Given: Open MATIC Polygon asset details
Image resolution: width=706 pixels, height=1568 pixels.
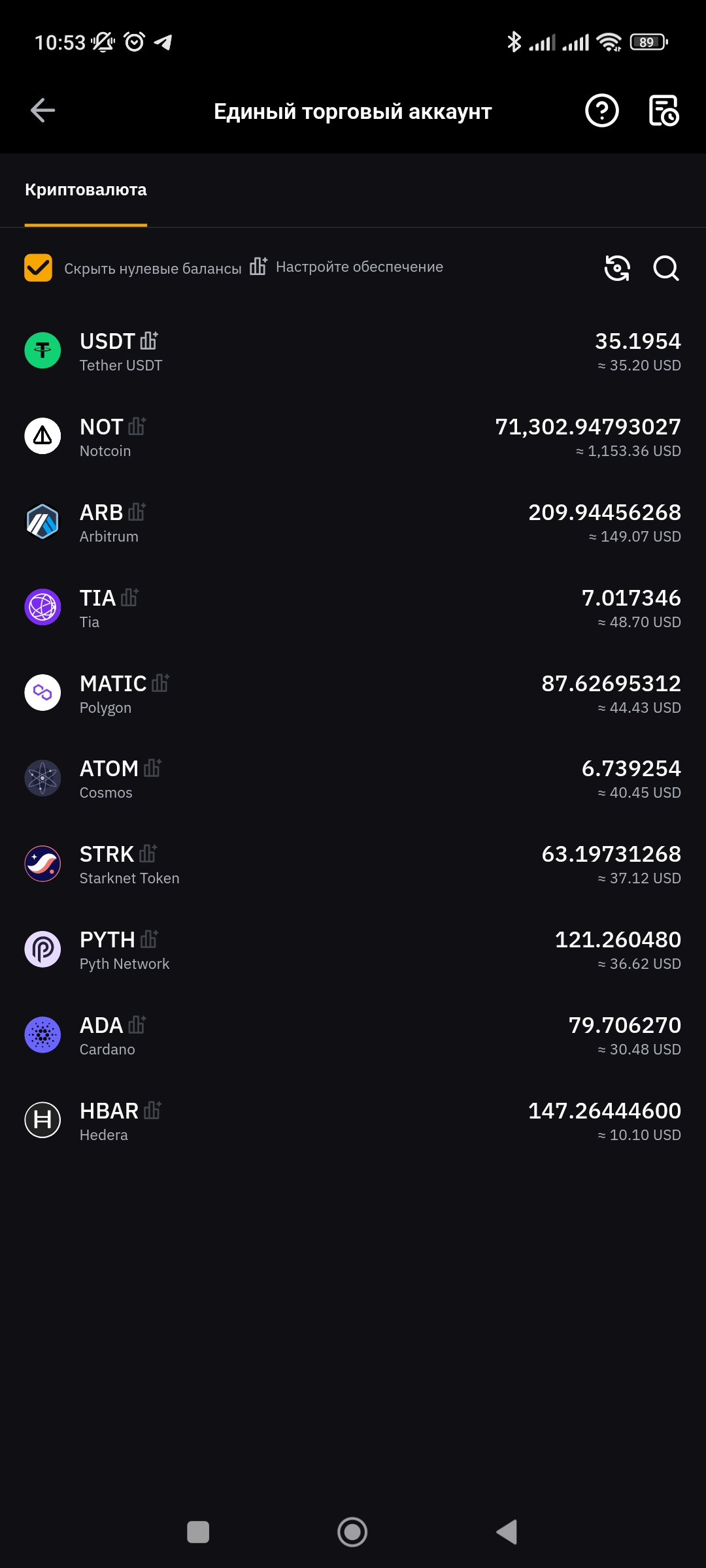Looking at the screenshot, I should [x=353, y=694].
